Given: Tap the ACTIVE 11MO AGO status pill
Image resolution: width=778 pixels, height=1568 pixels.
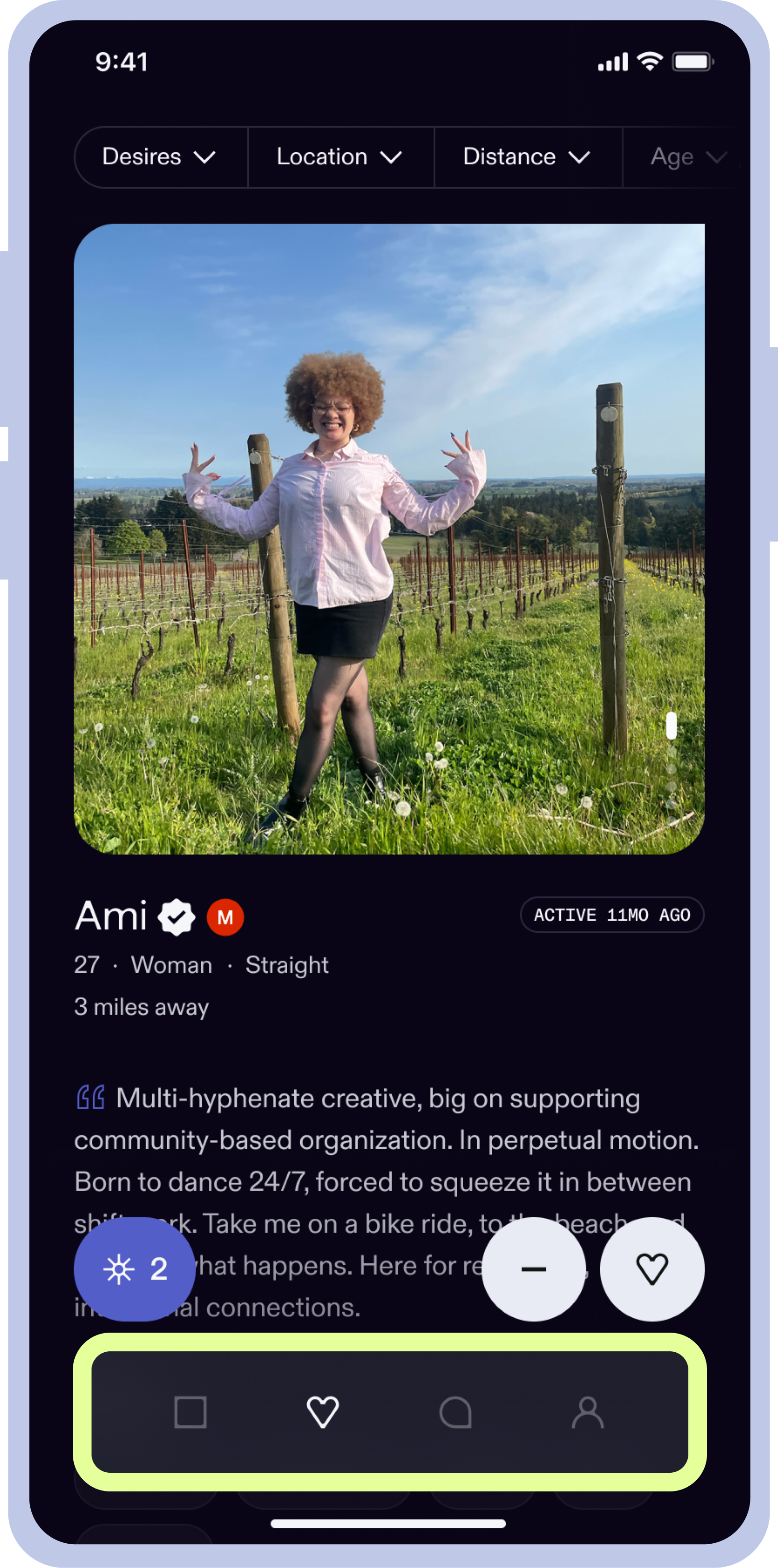Looking at the screenshot, I should [x=611, y=915].
